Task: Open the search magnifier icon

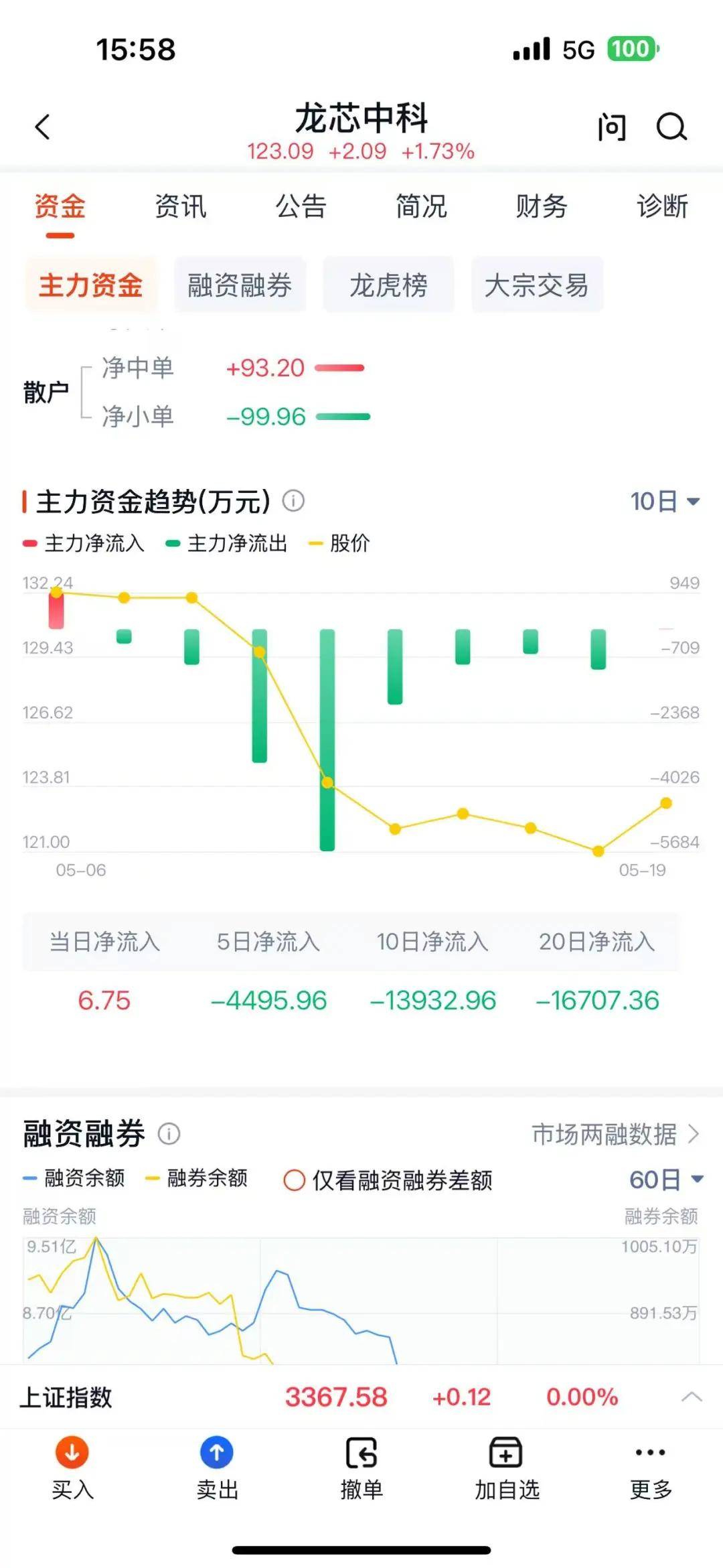Action: tap(671, 127)
